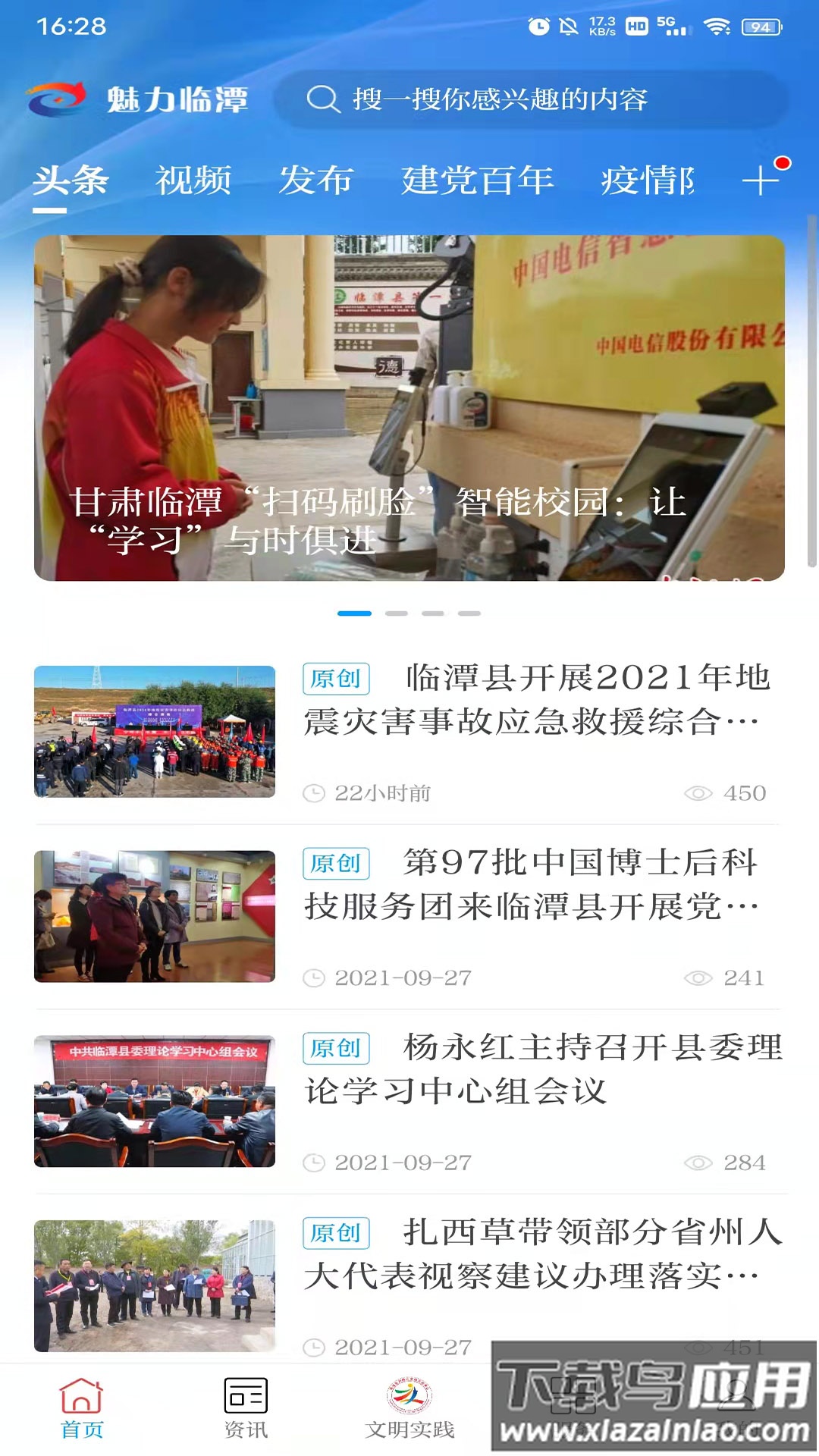
Task: Open the banner about 智能校园 in 甘肃临潭
Action: [409, 408]
